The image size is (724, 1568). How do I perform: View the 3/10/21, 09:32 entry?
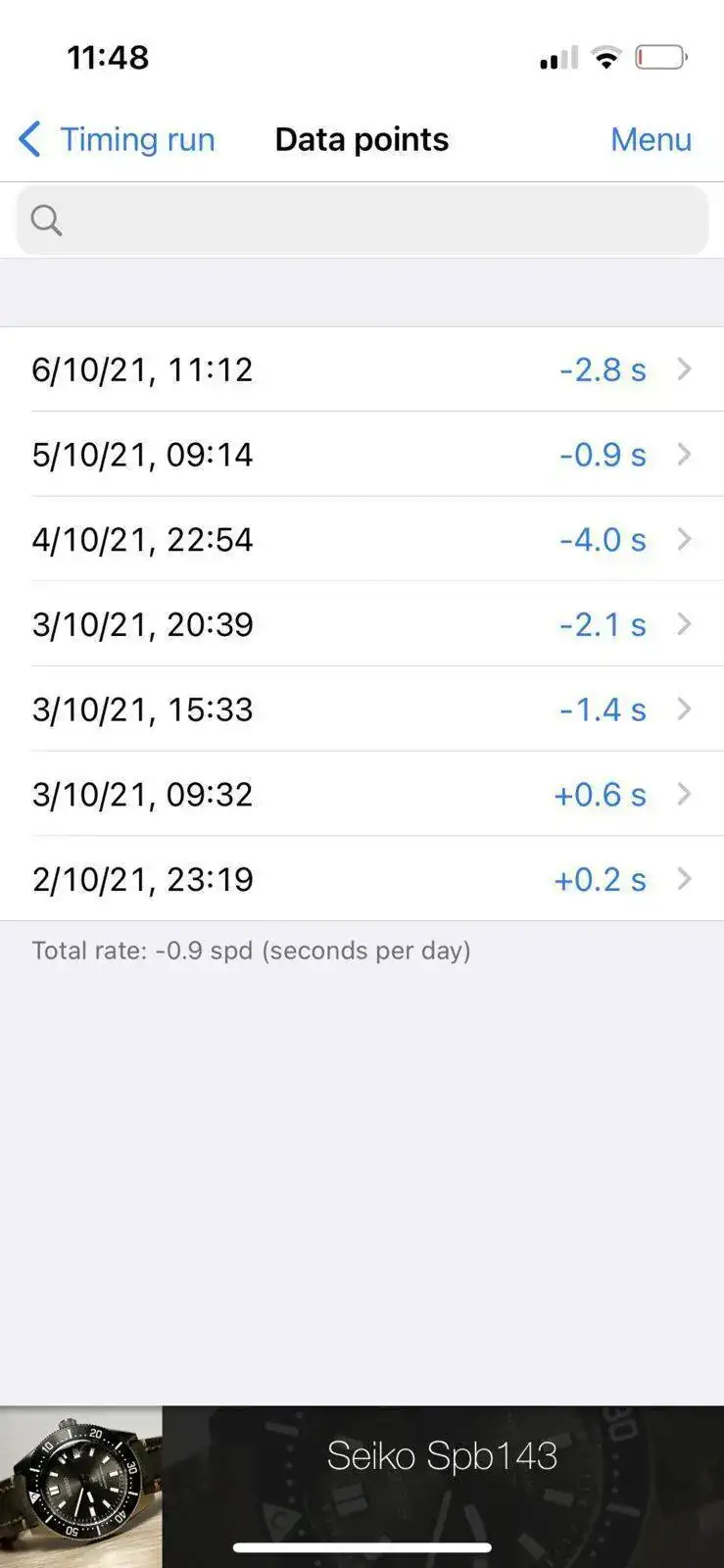pyautogui.click(x=362, y=794)
